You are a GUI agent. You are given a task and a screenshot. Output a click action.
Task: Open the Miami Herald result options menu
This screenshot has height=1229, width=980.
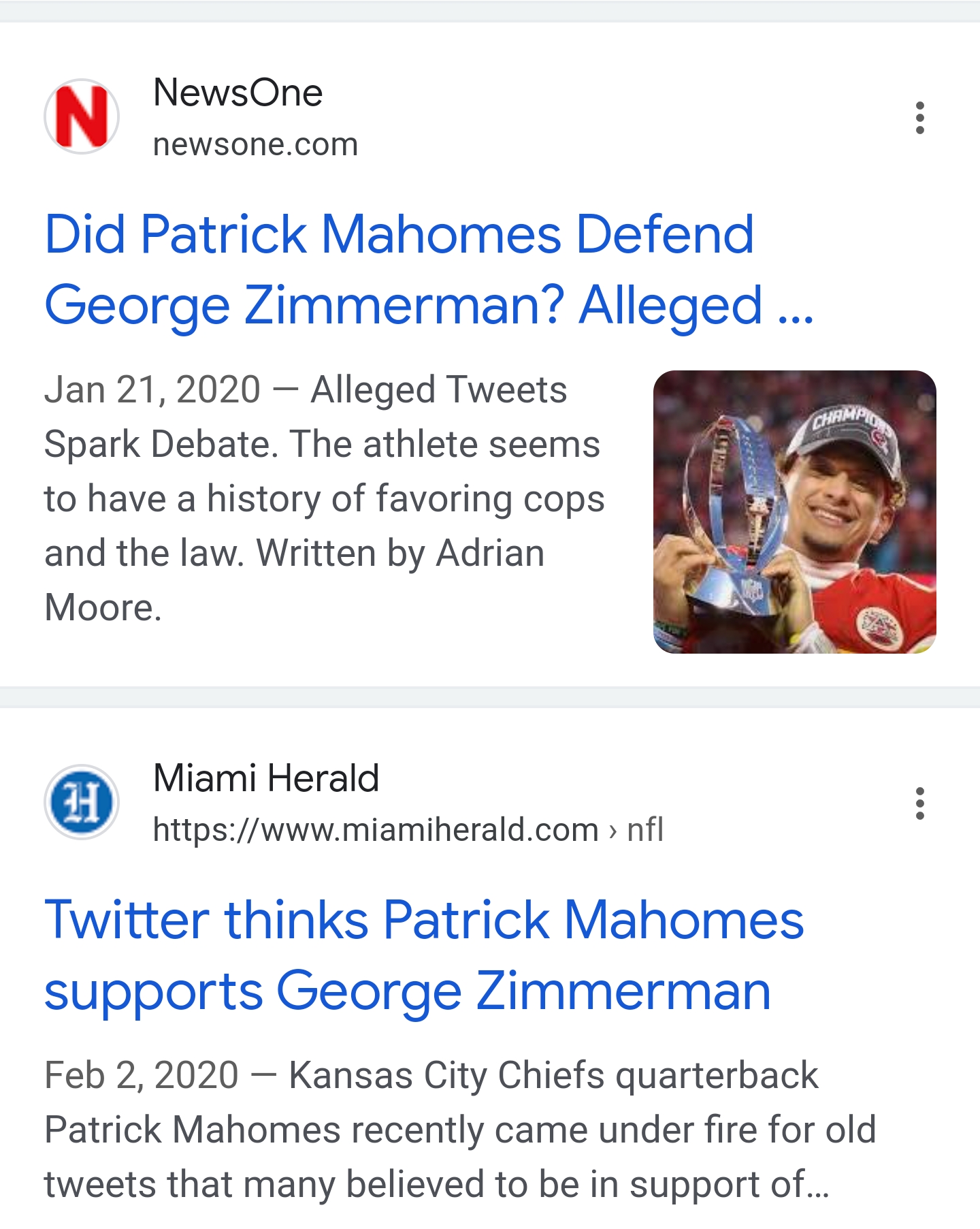pos(919,803)
